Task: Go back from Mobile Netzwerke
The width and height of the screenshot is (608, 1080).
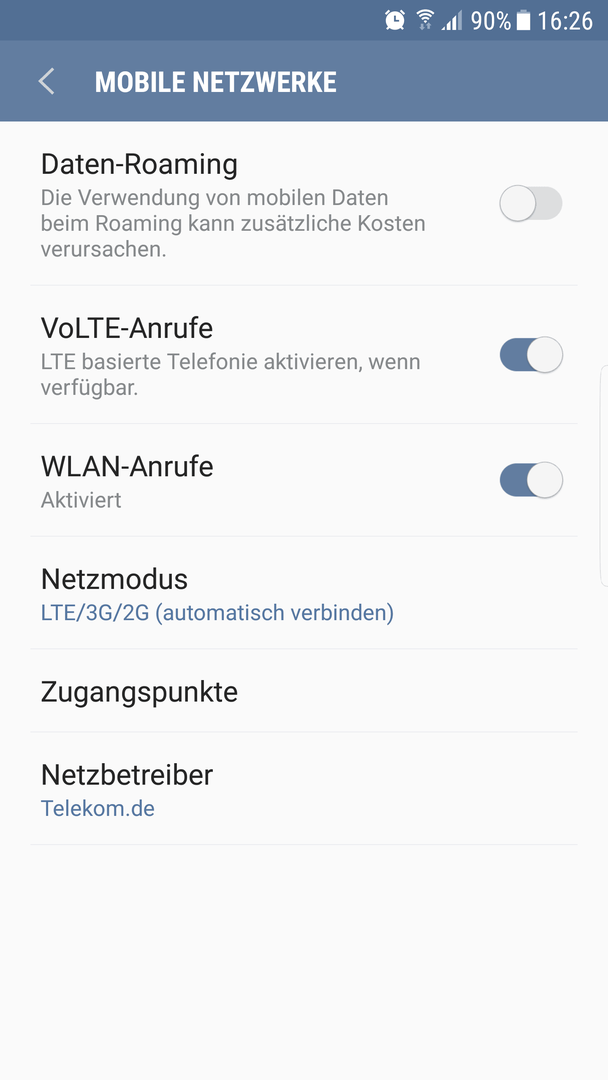Action: pos(47,81)
